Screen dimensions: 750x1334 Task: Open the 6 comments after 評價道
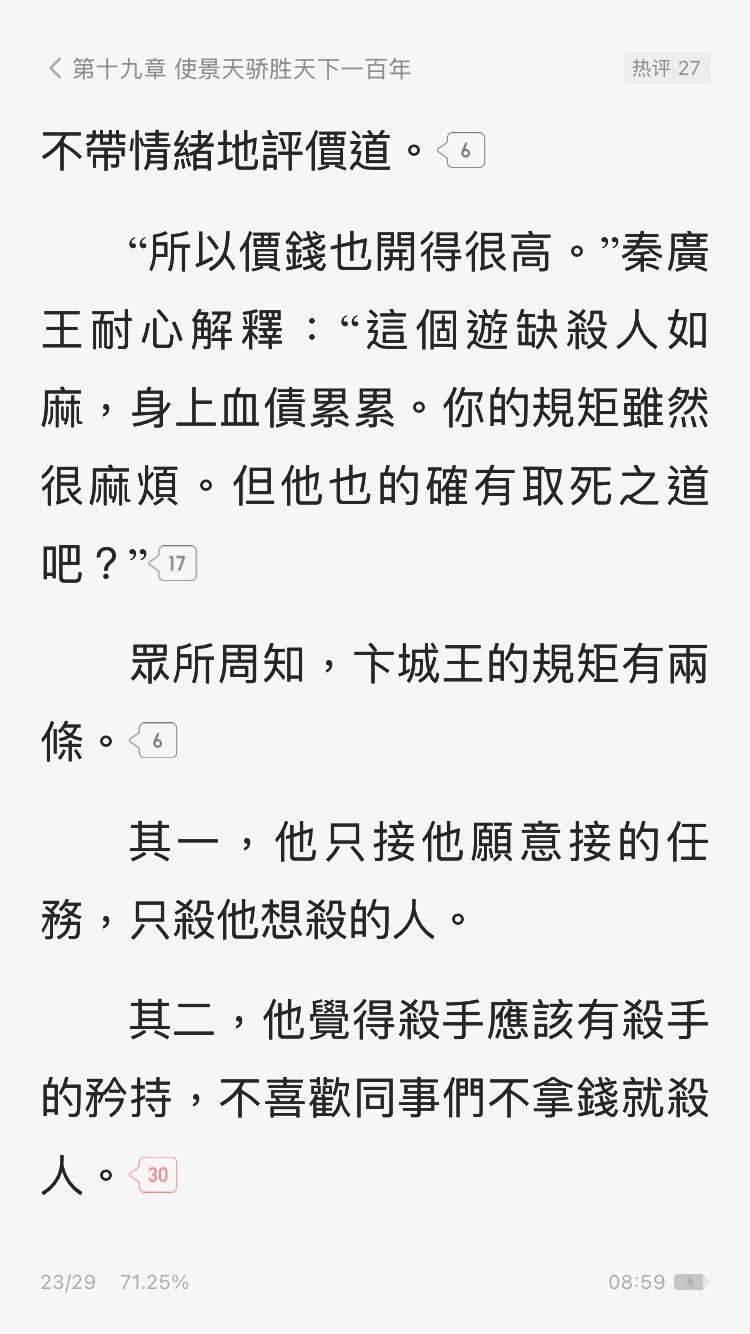coord(461,151)
